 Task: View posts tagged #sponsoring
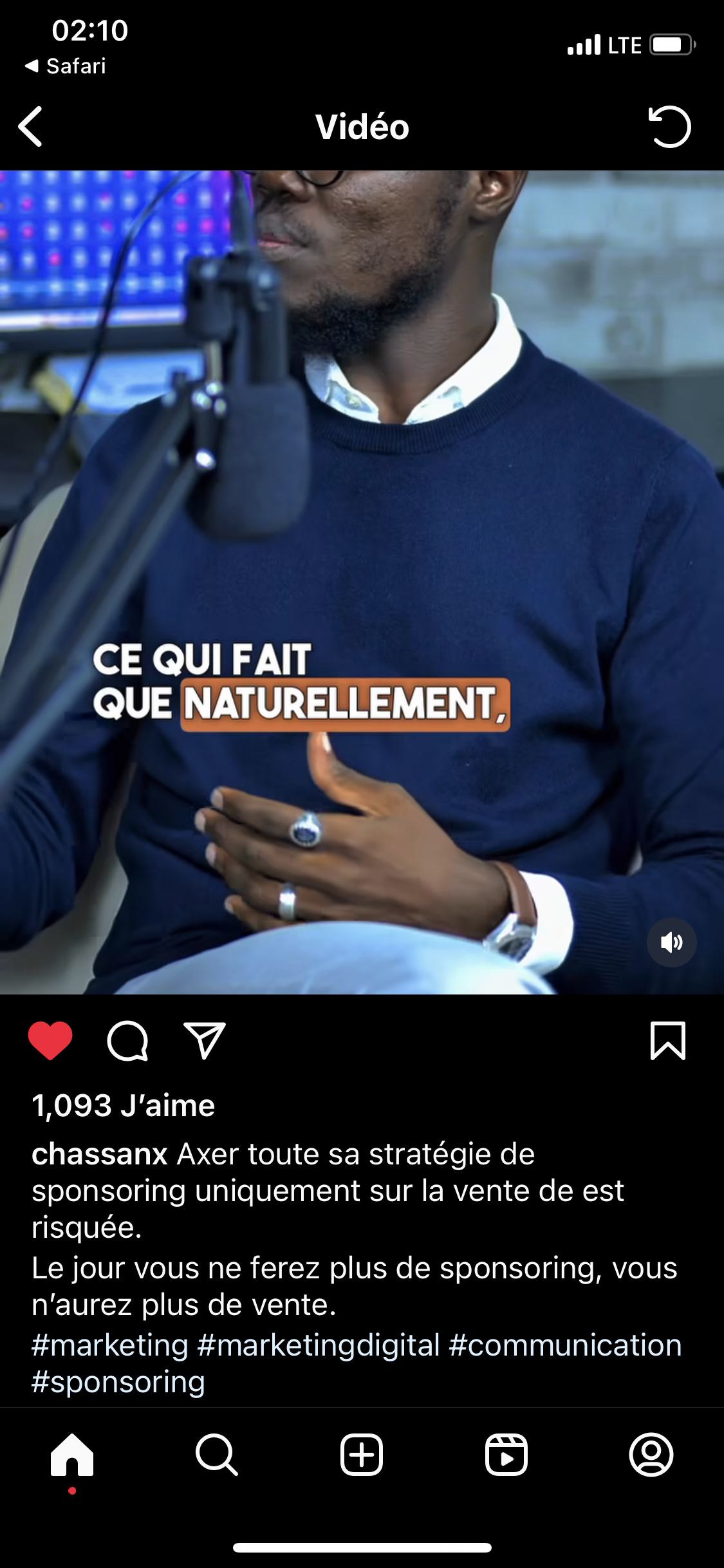[x=118, y=1382]
